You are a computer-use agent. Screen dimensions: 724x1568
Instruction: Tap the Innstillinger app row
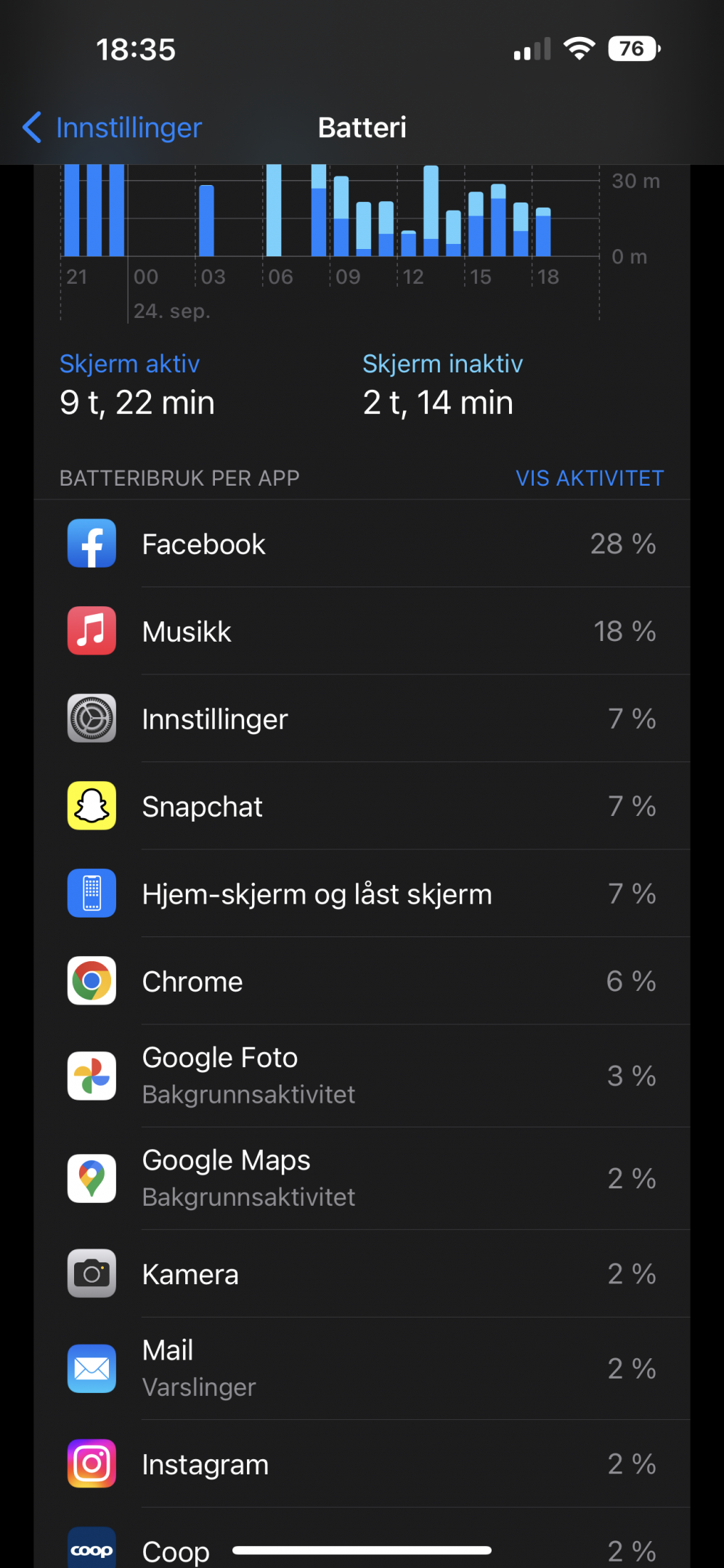(362, 719)
